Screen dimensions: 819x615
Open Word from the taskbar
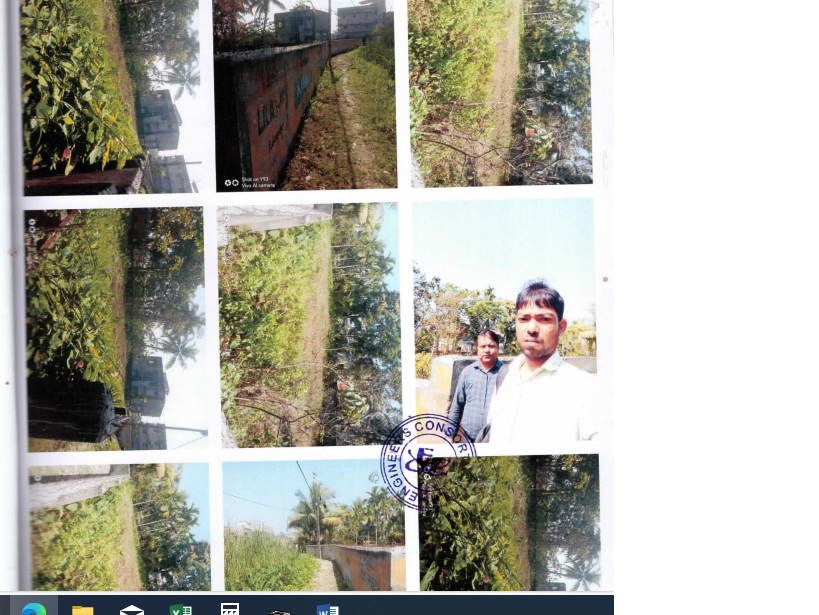pyautogui.click(x=327, y=608)
